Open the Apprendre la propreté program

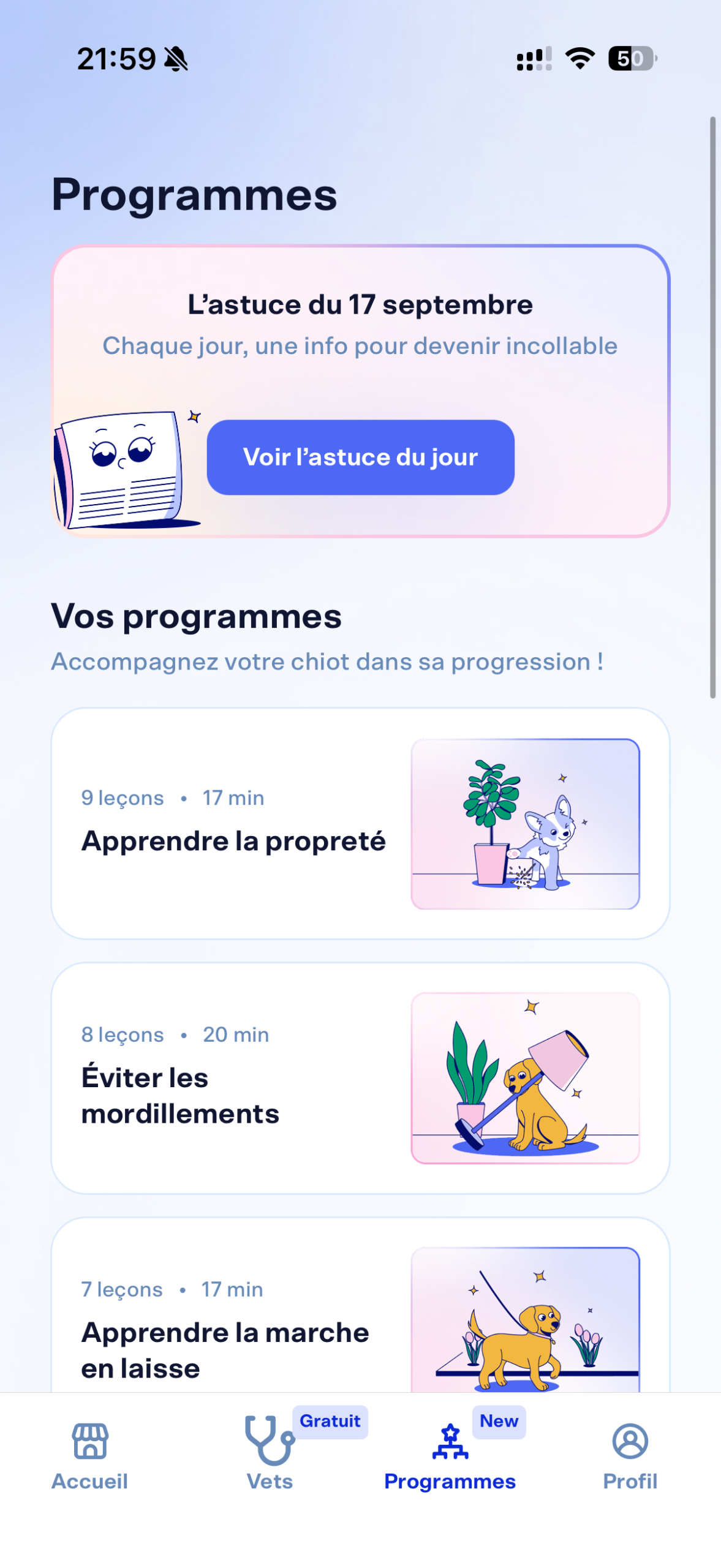(x=360, y=823)
